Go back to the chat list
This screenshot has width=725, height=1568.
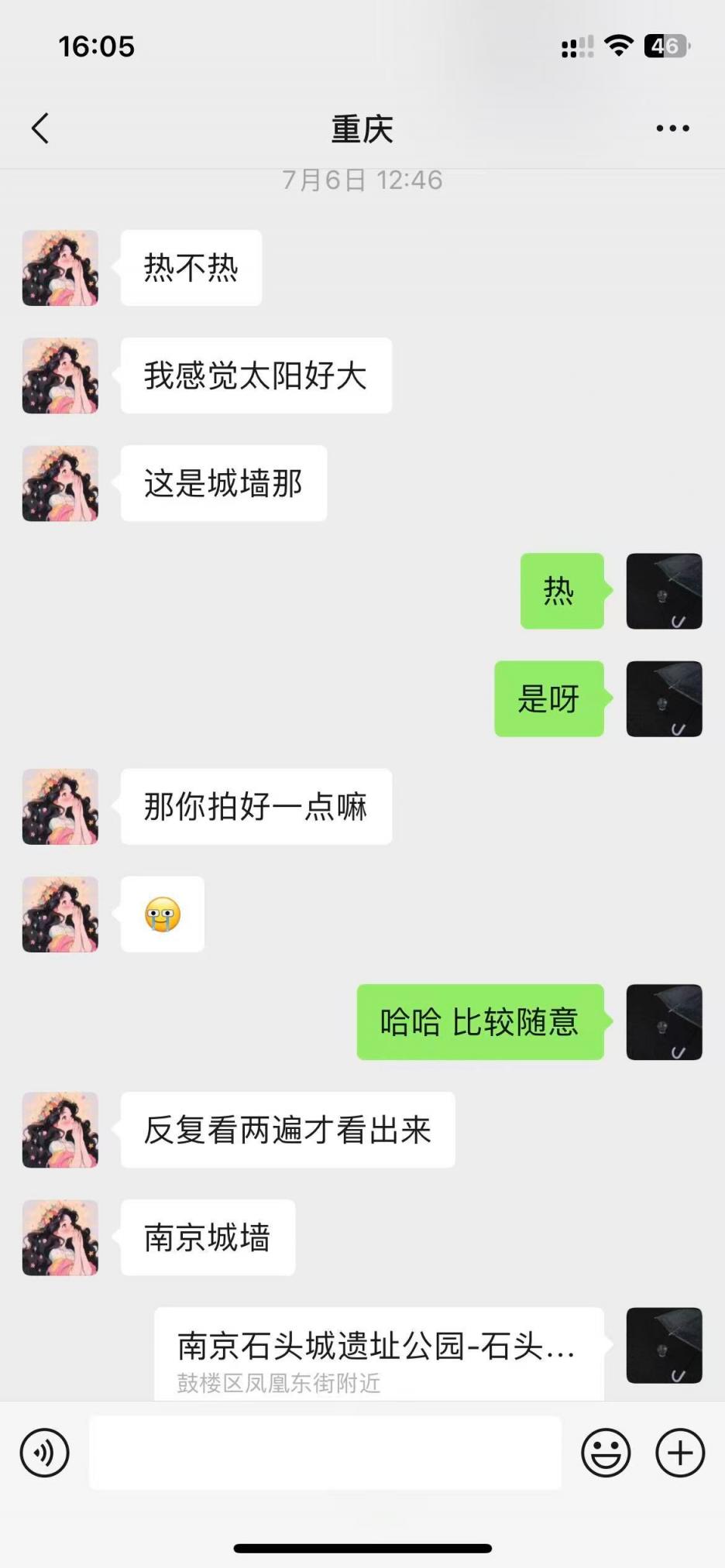coord(40,129)
